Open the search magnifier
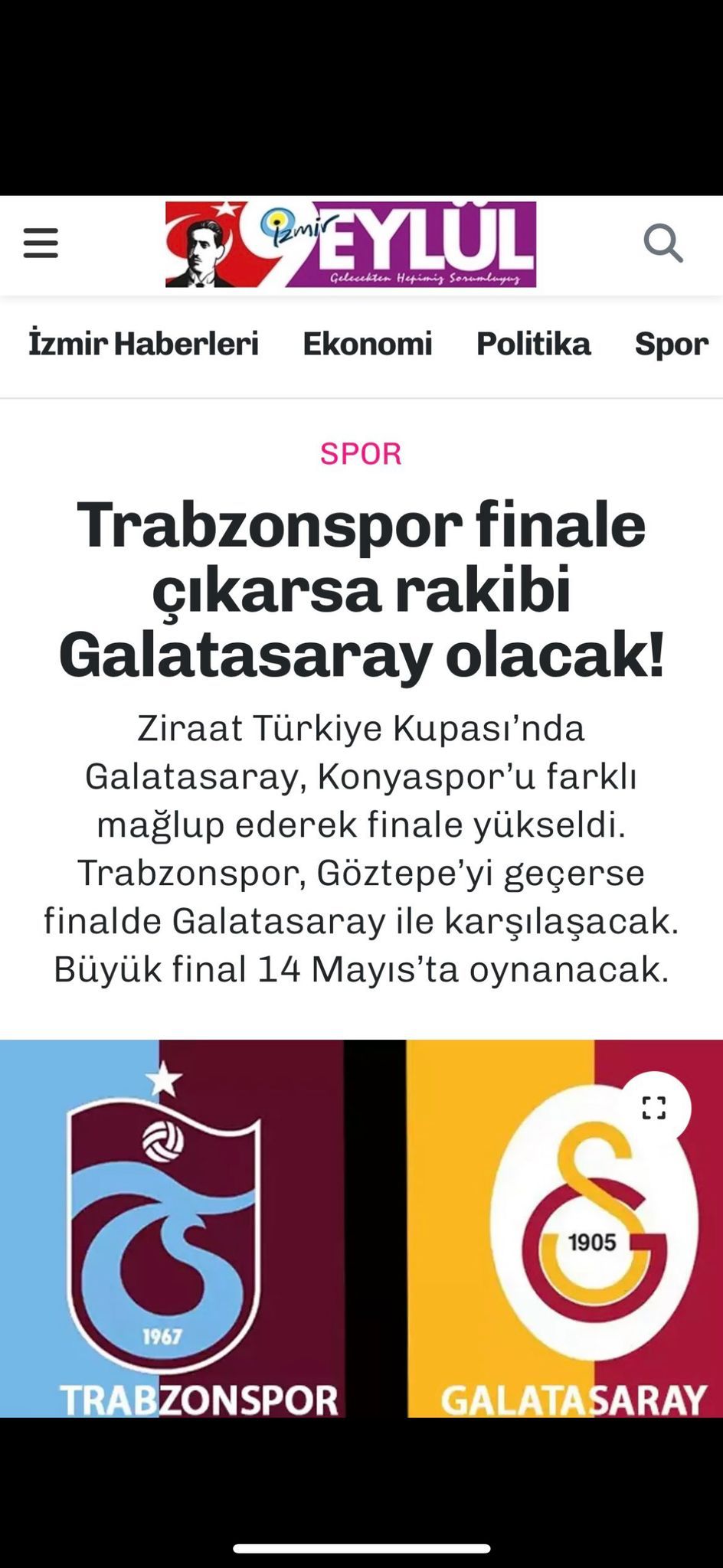Image resolution: width=723 pixels, height=1568 pixels. coord(662,243)
